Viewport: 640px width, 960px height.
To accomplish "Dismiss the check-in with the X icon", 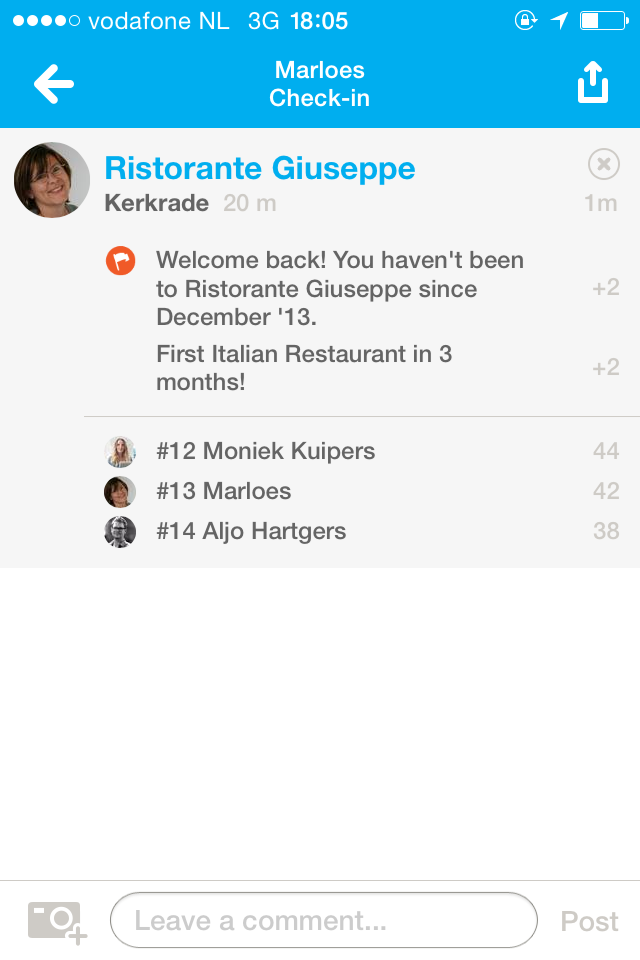I will coord(603,164).
